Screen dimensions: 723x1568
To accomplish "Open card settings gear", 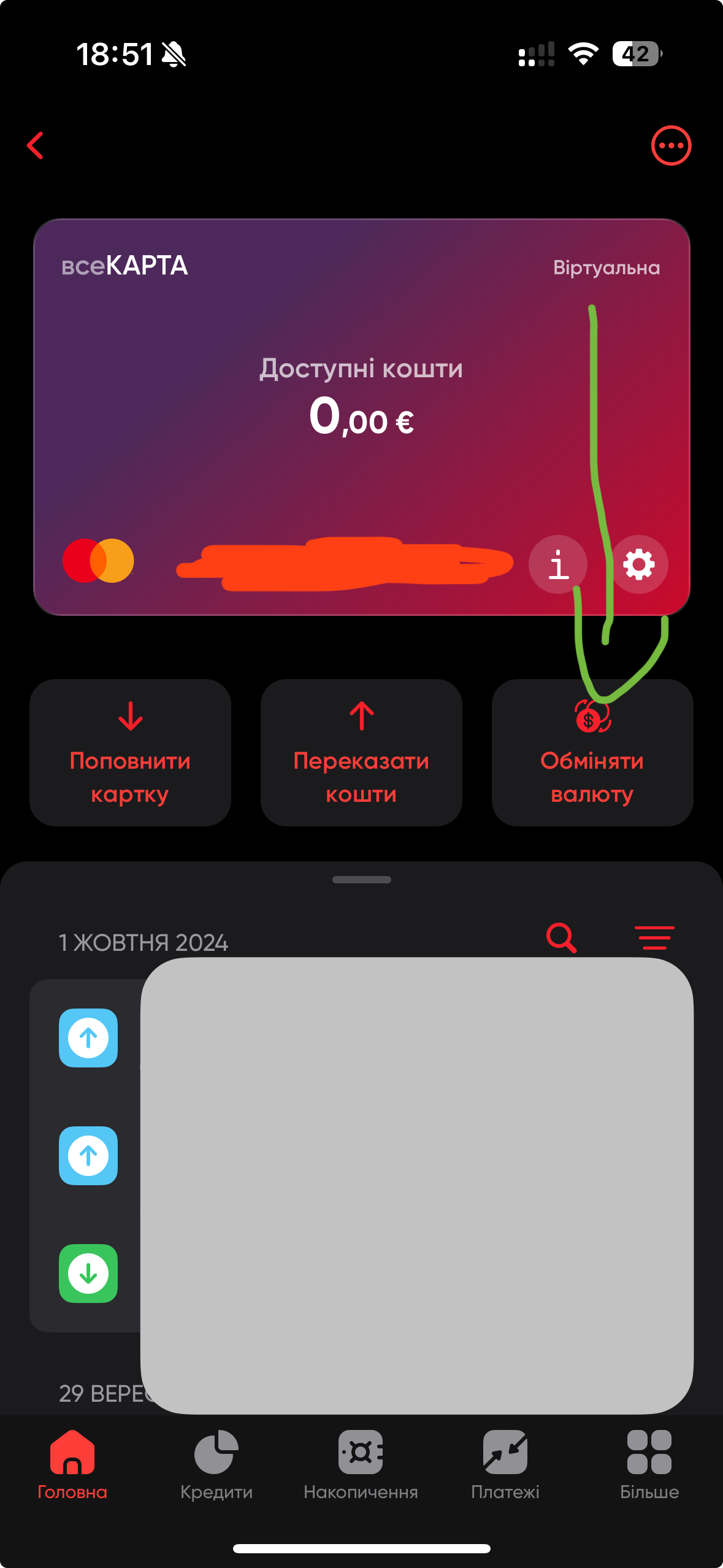I will [639, 564].
